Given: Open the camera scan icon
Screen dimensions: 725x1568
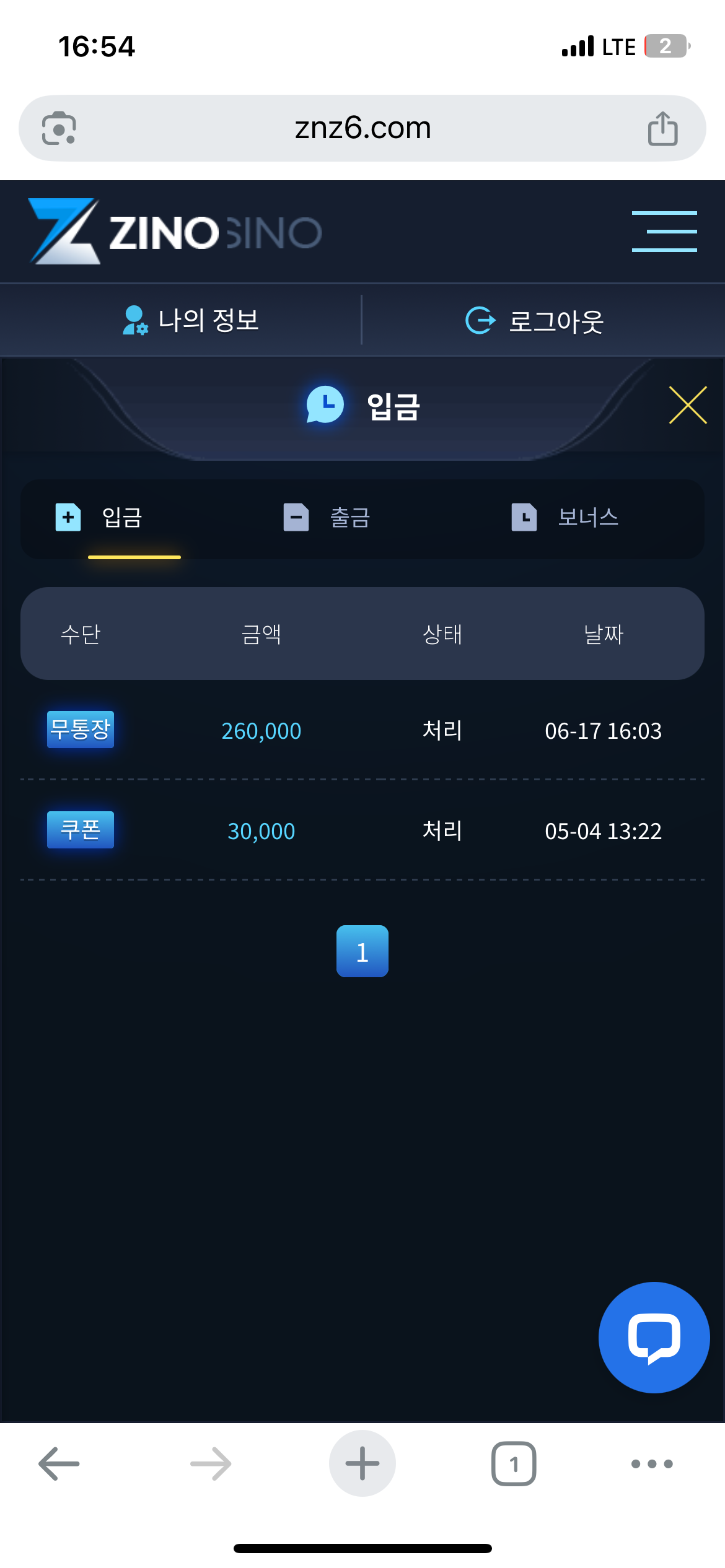Looking at the screenshot, I should pos(59,128).
